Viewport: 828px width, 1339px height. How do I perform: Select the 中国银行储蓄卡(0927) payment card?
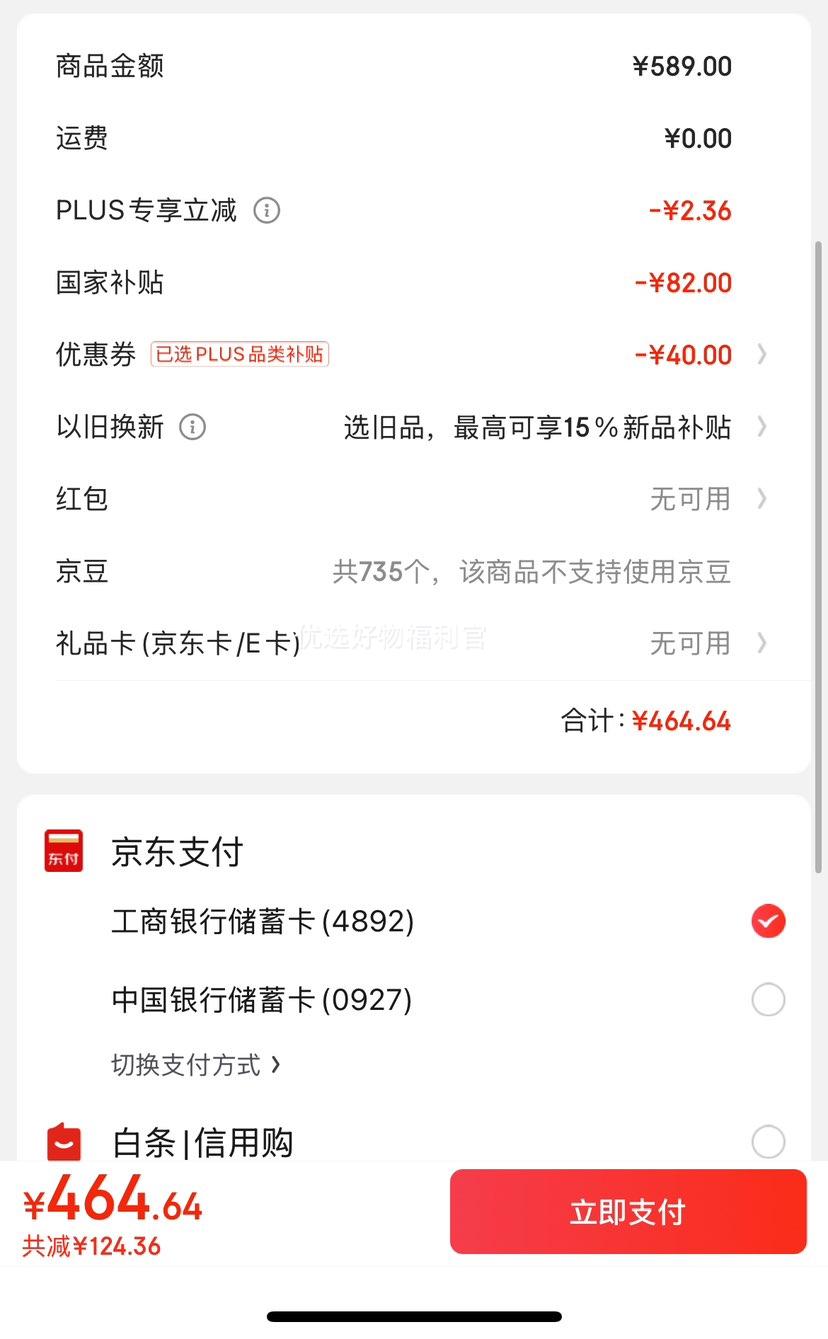[x=767, y=999]
